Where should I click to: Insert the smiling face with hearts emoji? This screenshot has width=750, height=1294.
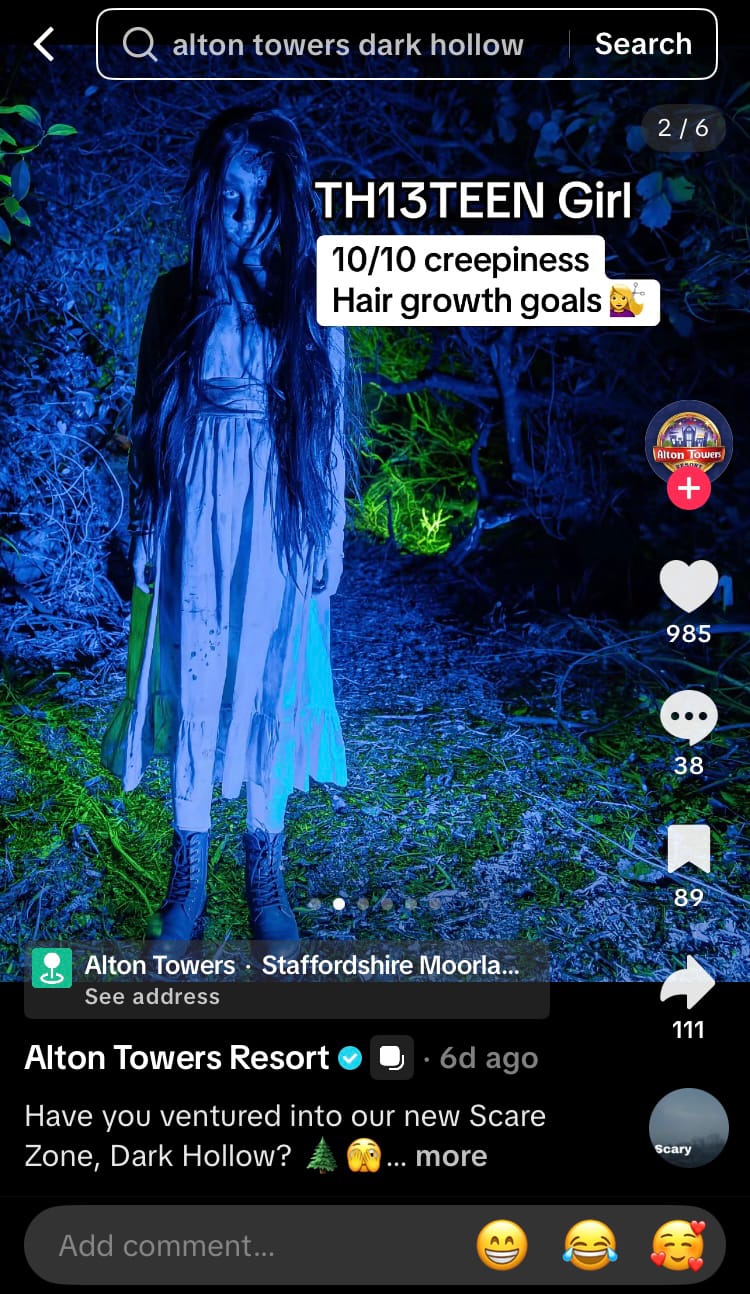pos(678,1246)
